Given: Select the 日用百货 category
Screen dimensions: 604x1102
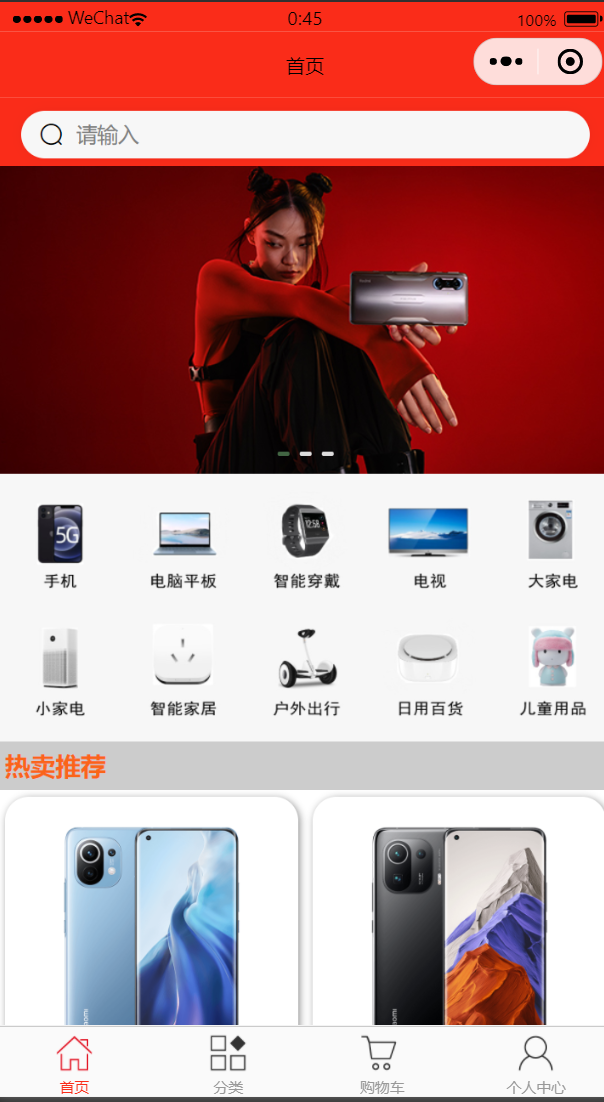Looking at the screenshot, I should click(429, 671).
